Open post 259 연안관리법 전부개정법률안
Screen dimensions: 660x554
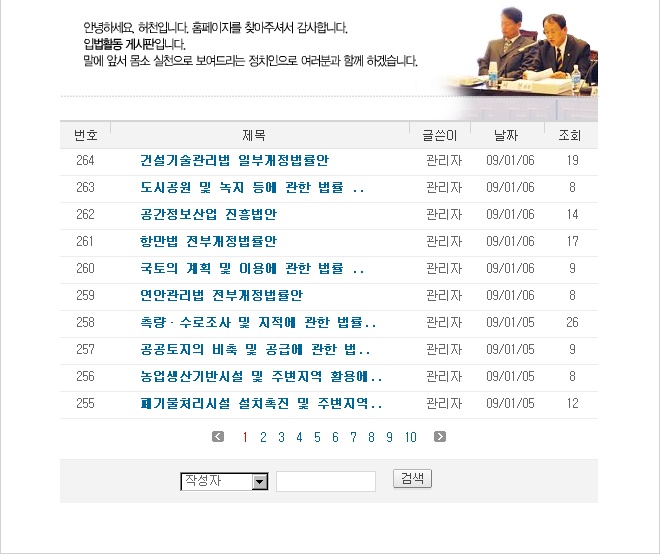pos(221,295)
